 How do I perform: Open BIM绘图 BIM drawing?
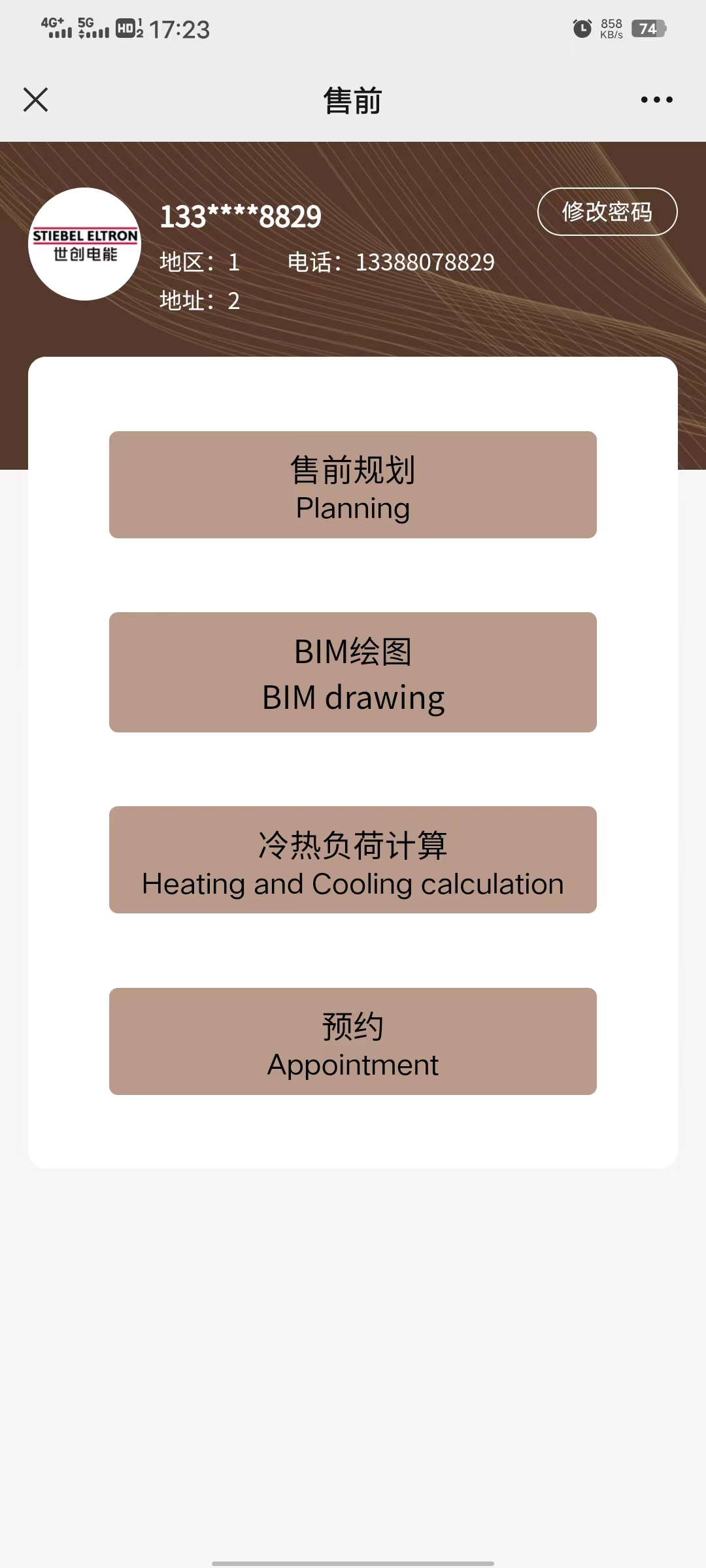pos(353,672)
